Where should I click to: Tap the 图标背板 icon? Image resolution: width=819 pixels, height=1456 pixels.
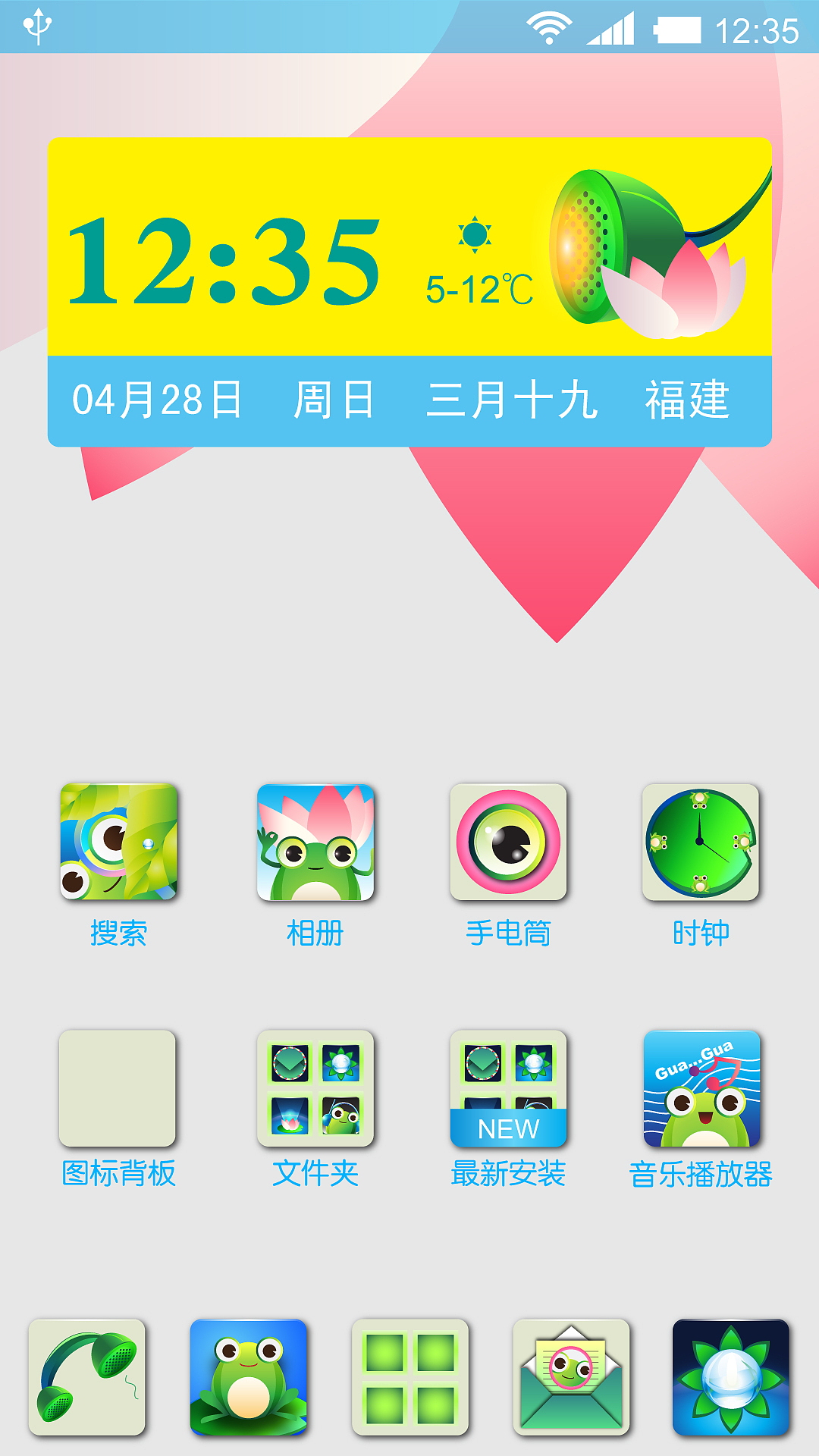coord(118,1088)
